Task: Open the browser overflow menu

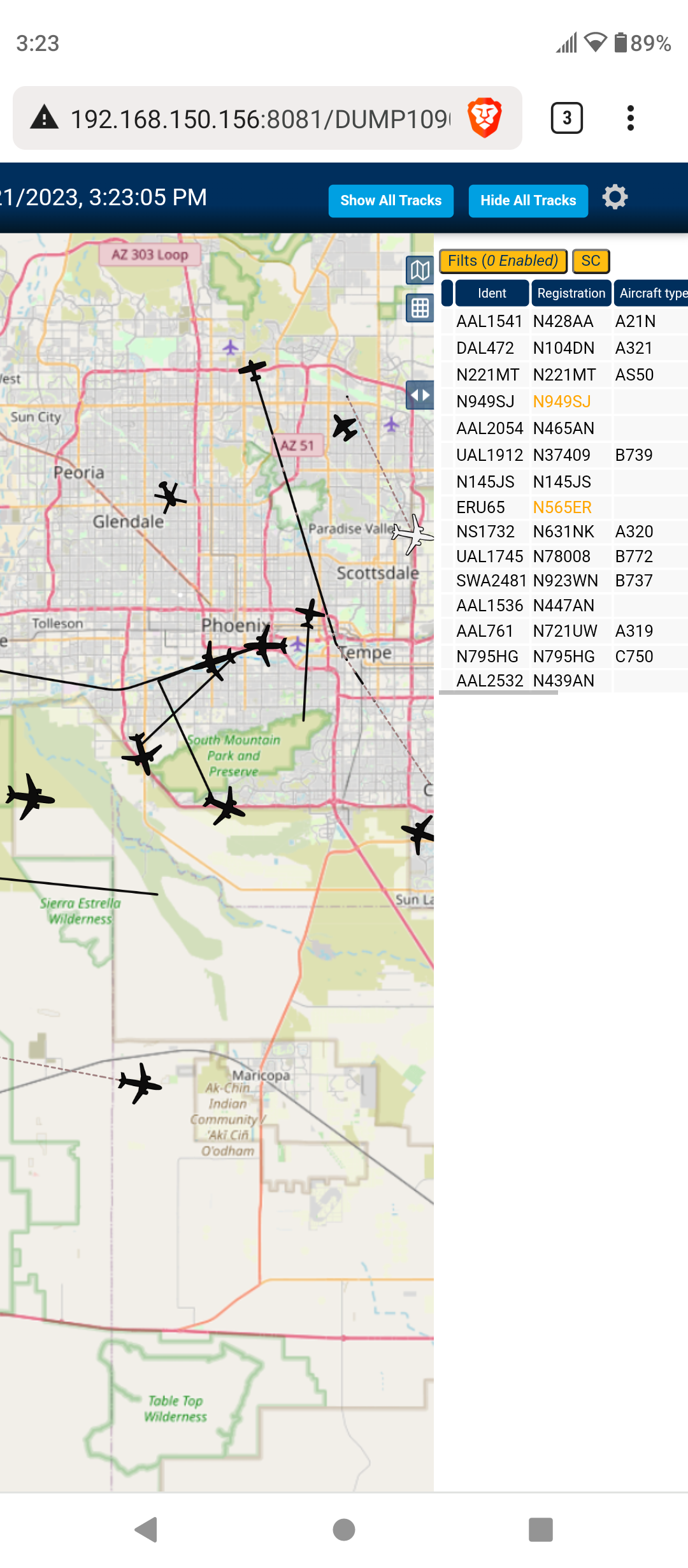Action: (x=630, y=118)
